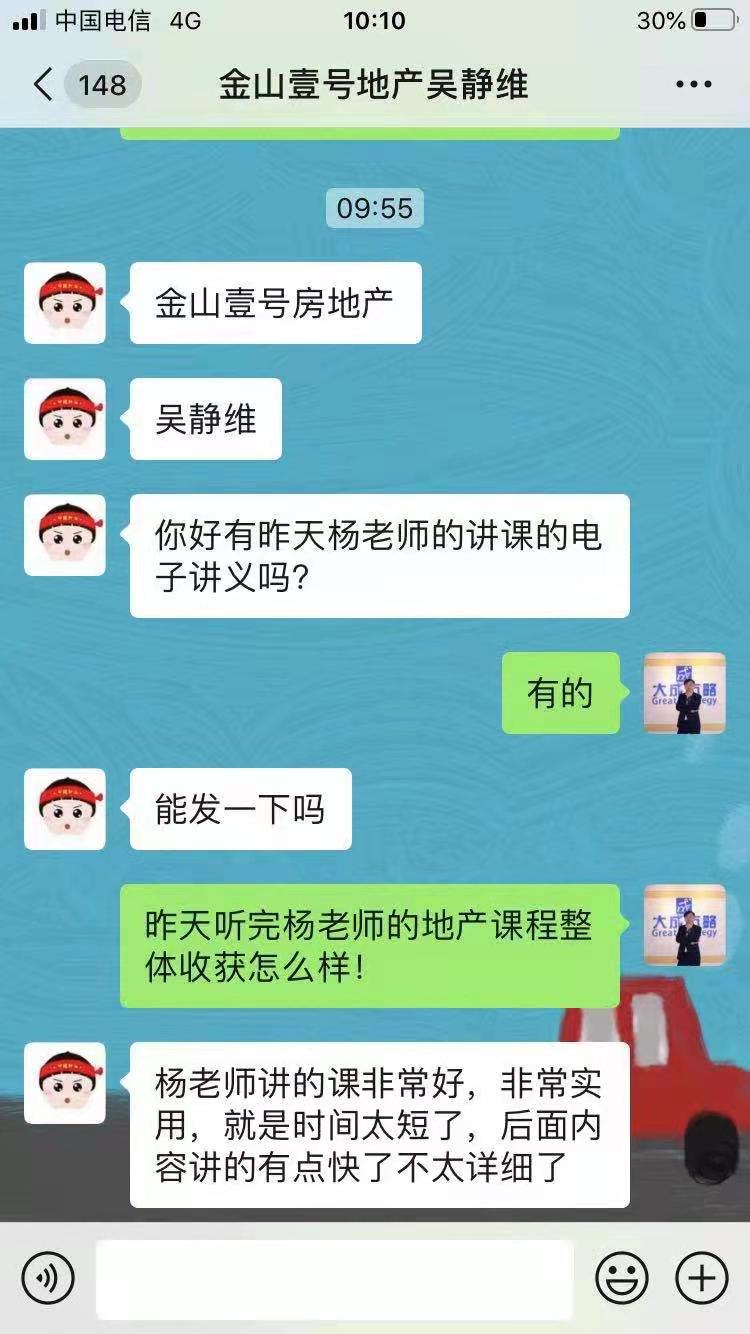Open the plus attachment menu
750x1334 pixels.
(x=701, y=1278)
